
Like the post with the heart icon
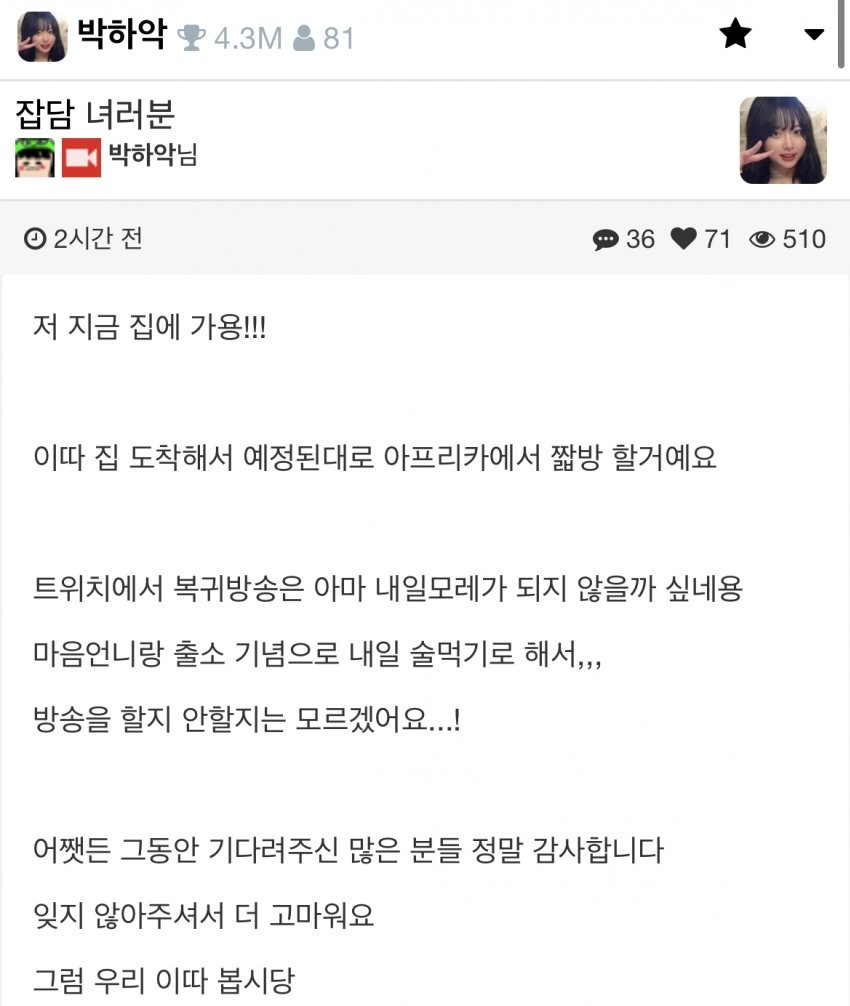pos(684,239)
